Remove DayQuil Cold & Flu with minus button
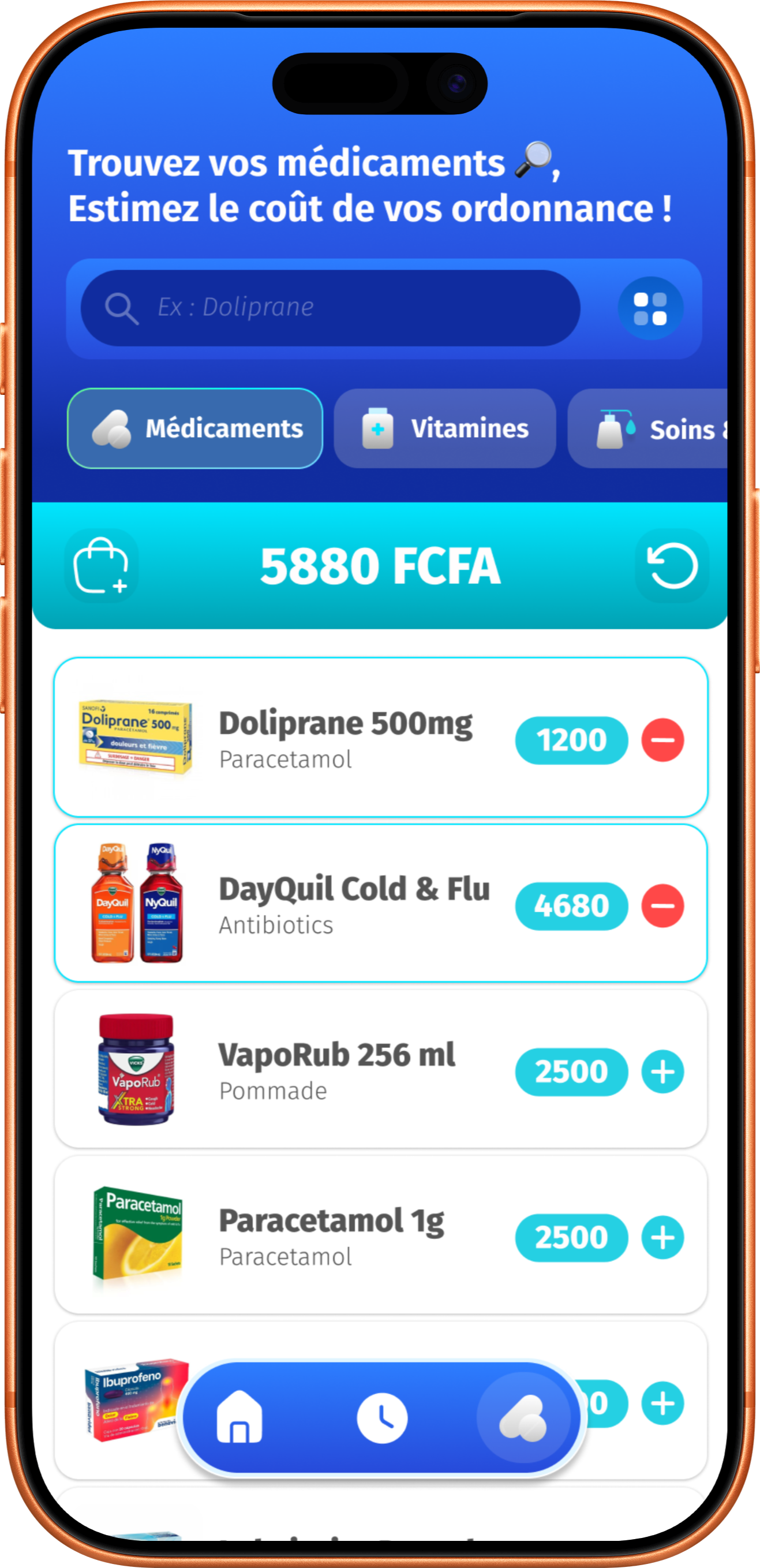760x1568 pixels. 663,906
